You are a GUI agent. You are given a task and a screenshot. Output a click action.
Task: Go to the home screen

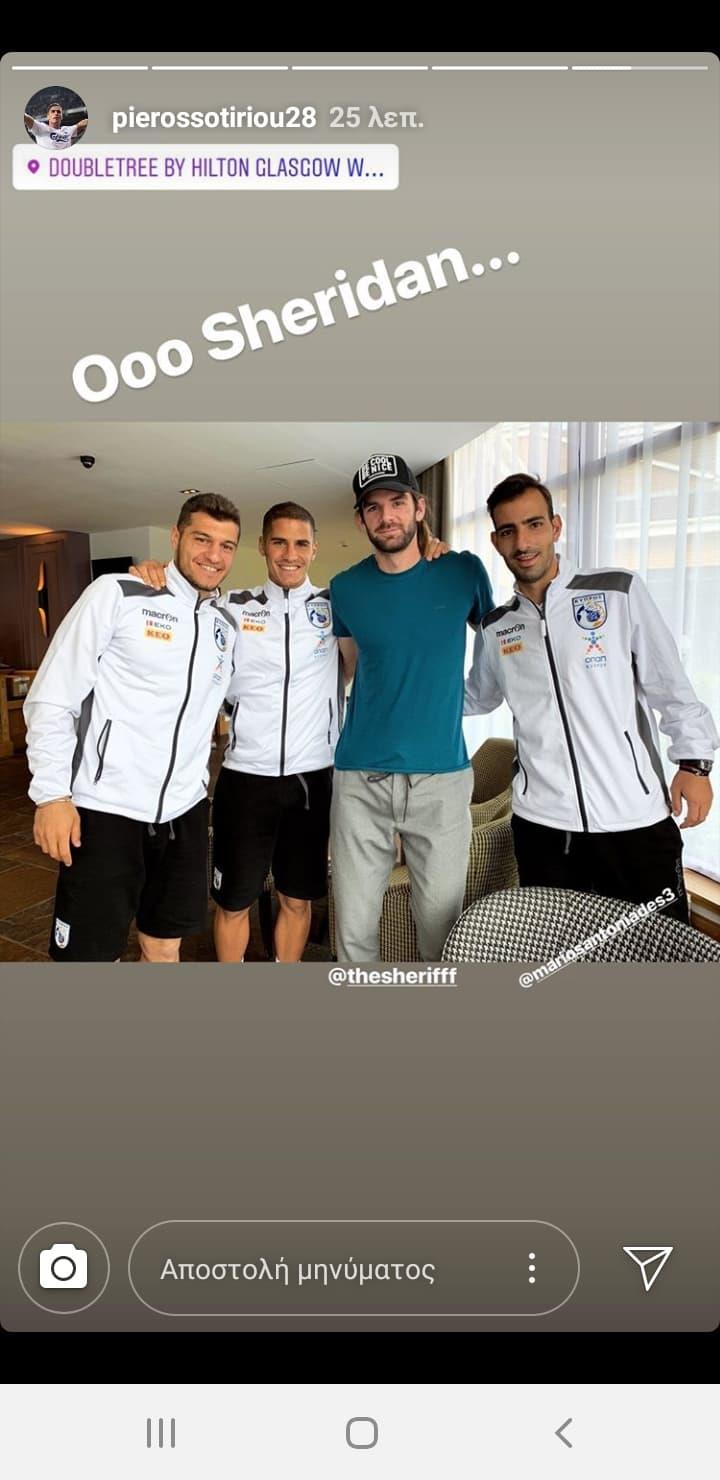click(361, 1432)
